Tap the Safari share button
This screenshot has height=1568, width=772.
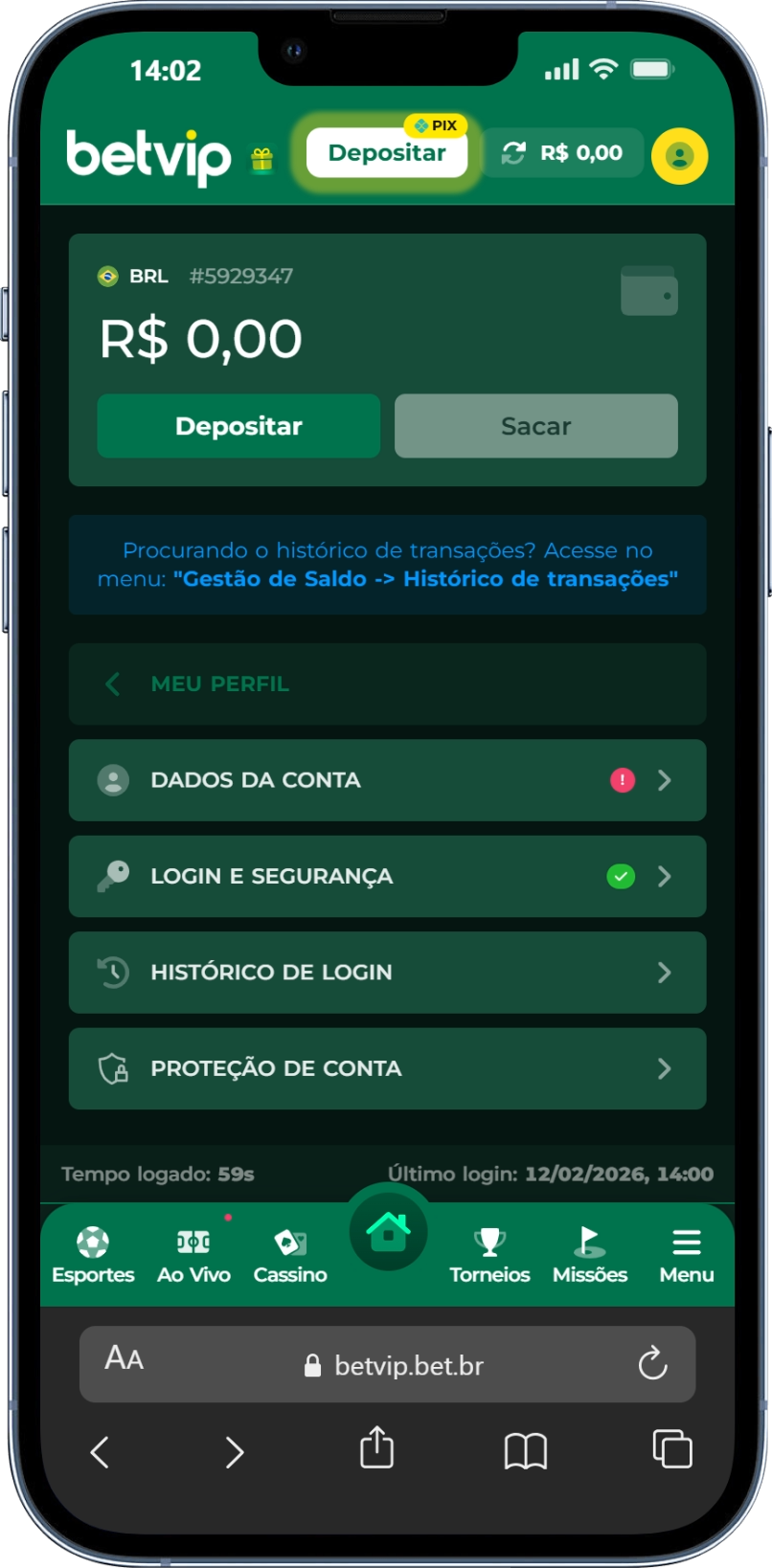pyautogui.click(x=376, y=1447)
